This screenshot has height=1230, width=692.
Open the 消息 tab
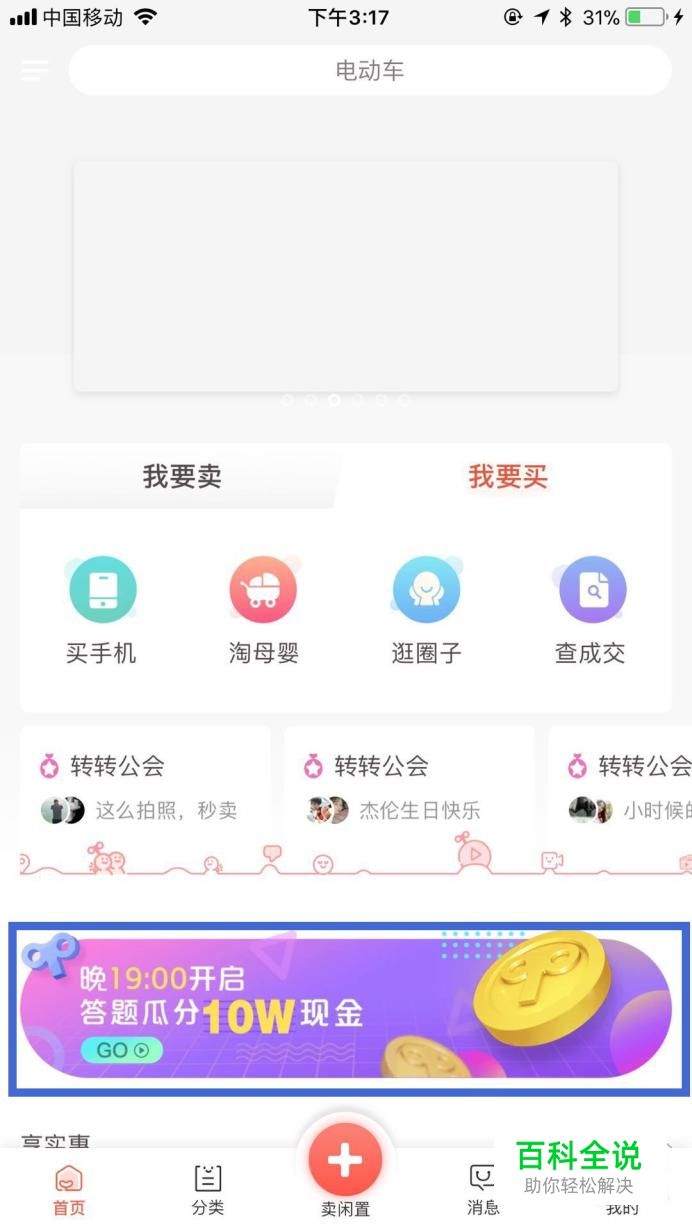483,1190
